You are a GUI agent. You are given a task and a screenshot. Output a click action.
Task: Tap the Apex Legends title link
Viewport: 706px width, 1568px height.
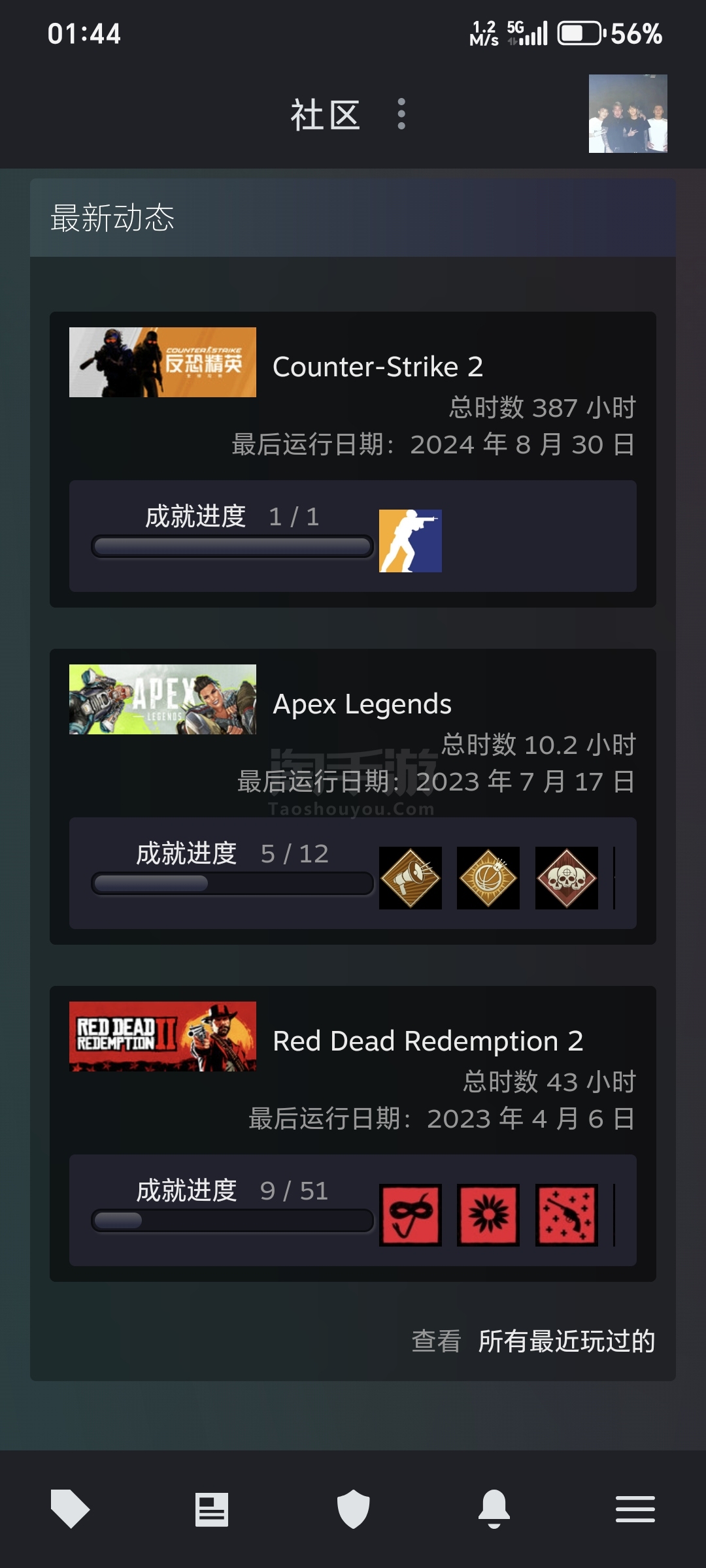click(x=362, y=704)
